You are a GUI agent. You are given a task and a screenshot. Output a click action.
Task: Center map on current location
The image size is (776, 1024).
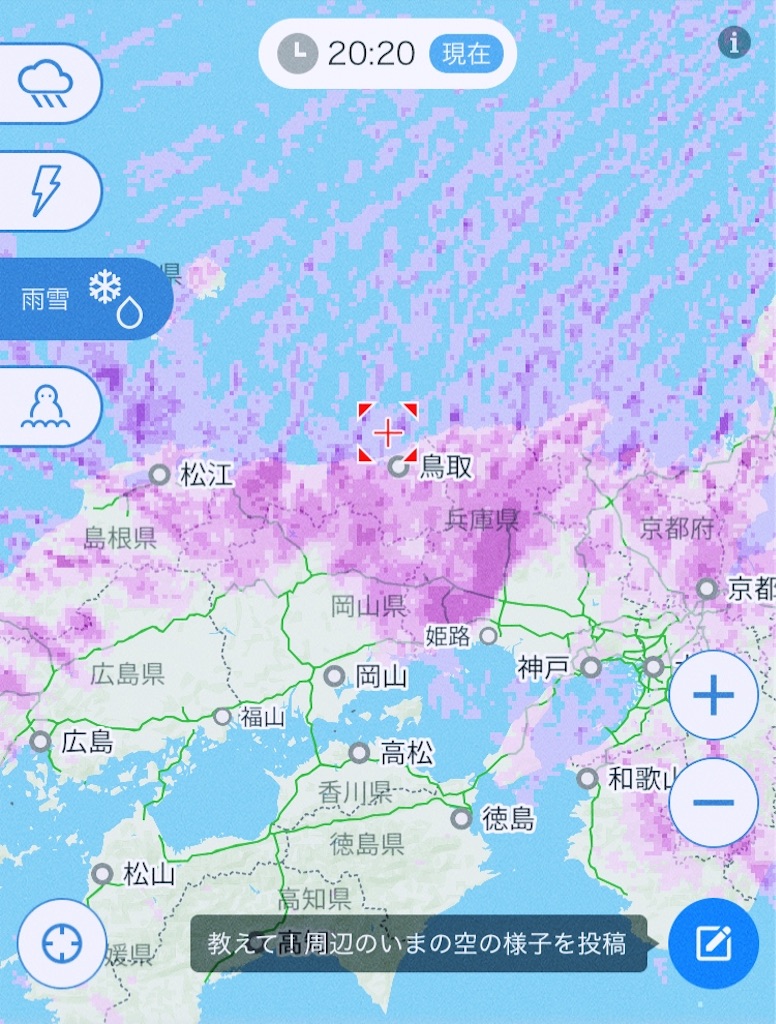pyautogui.click(x=62, y=943)
